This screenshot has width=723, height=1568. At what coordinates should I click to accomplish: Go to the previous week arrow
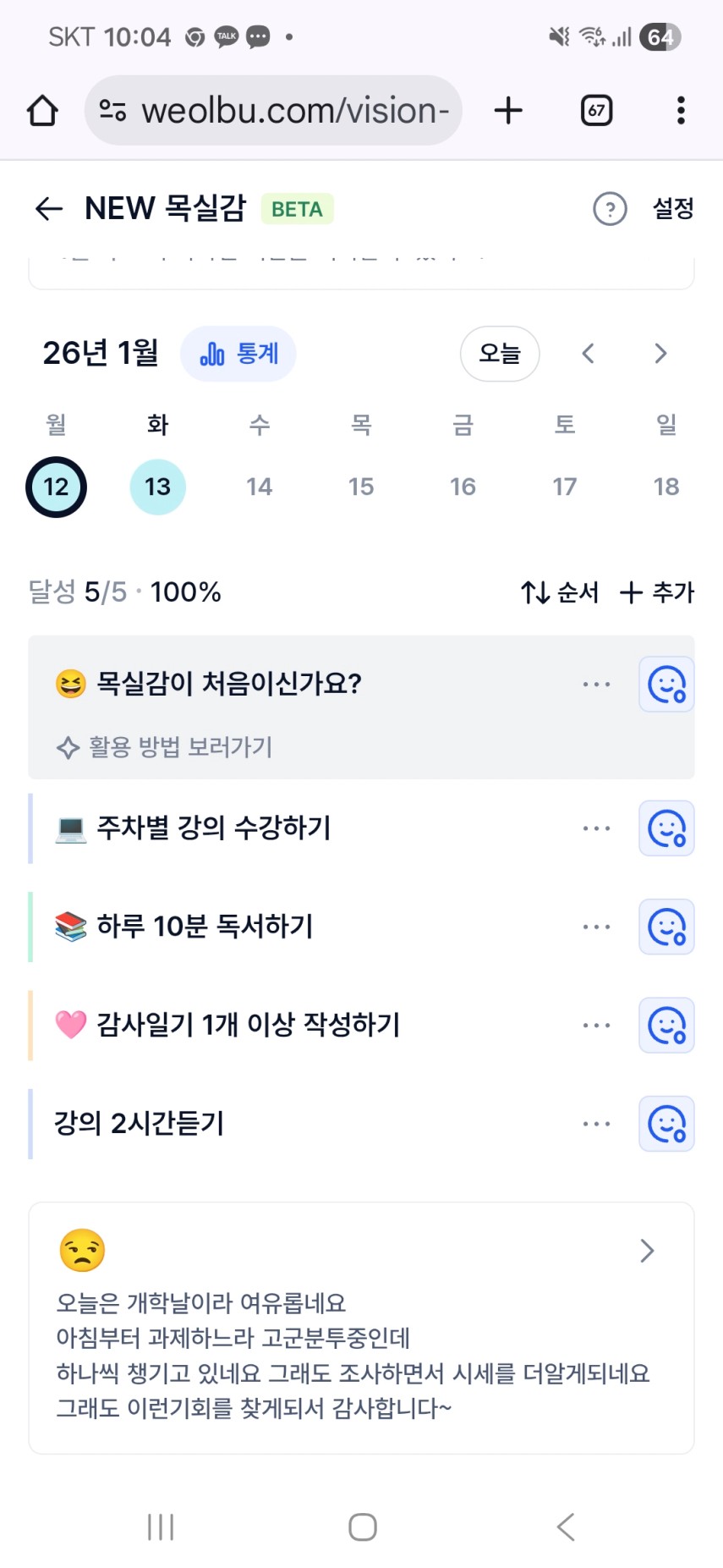589,354
